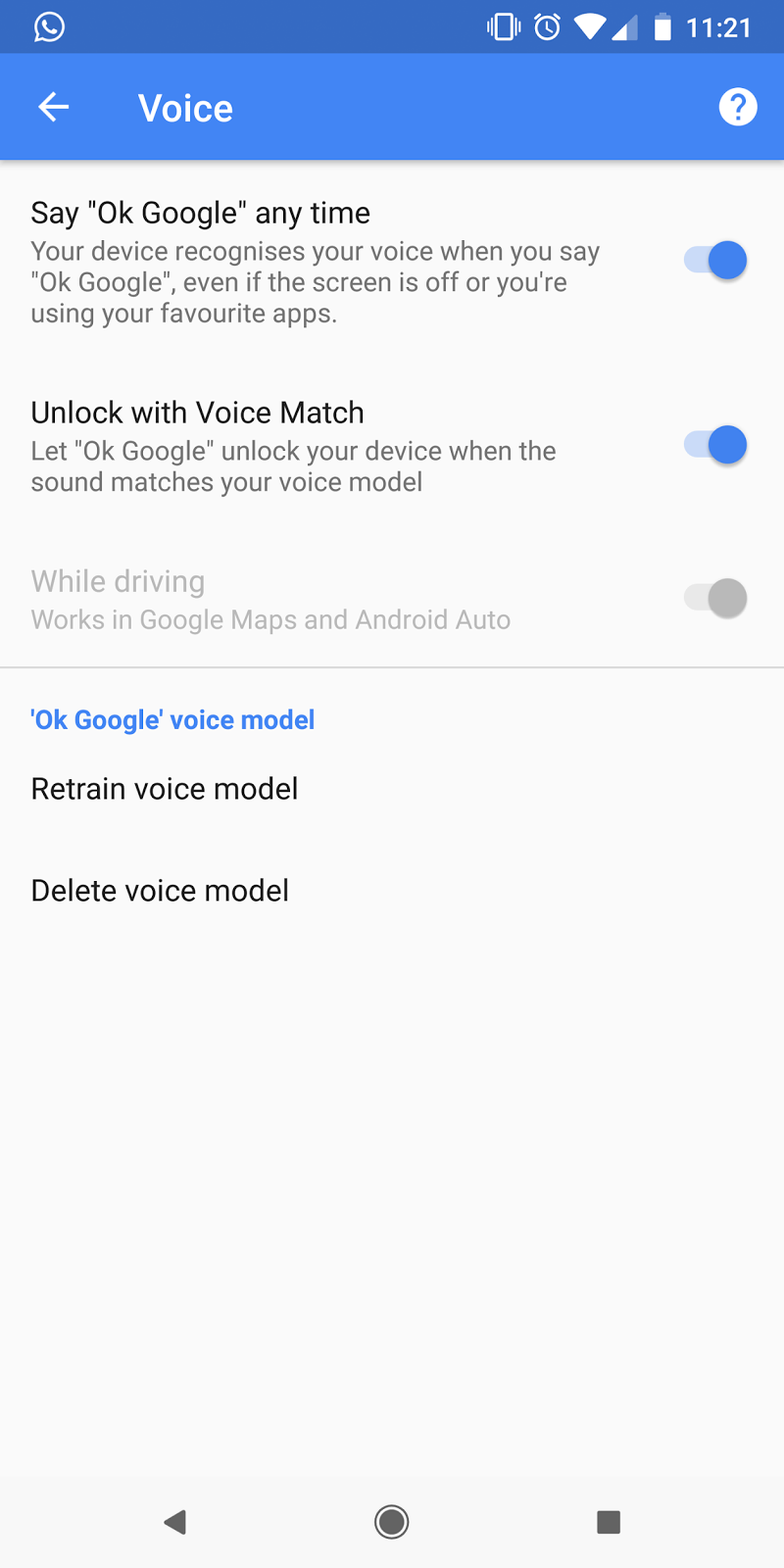This screenshot has width=784, height=1568.
Task: Open the help icon on the Voice screen
Action: (x=738, y=107)
